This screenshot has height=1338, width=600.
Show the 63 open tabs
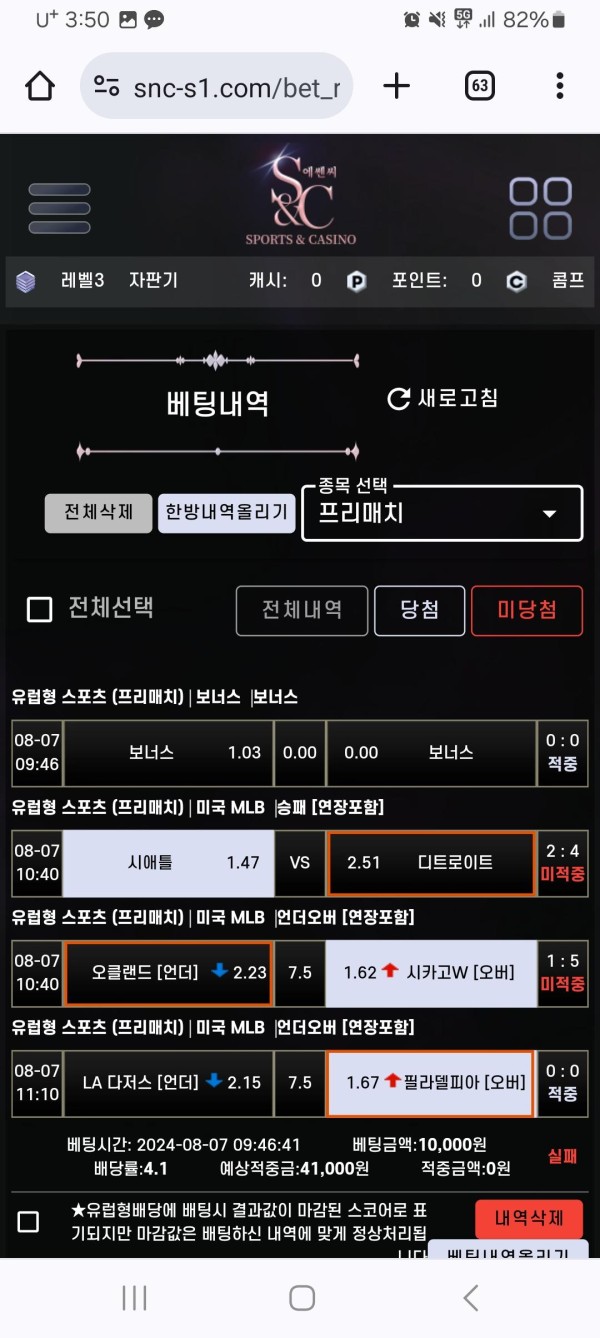click(480, 86)
